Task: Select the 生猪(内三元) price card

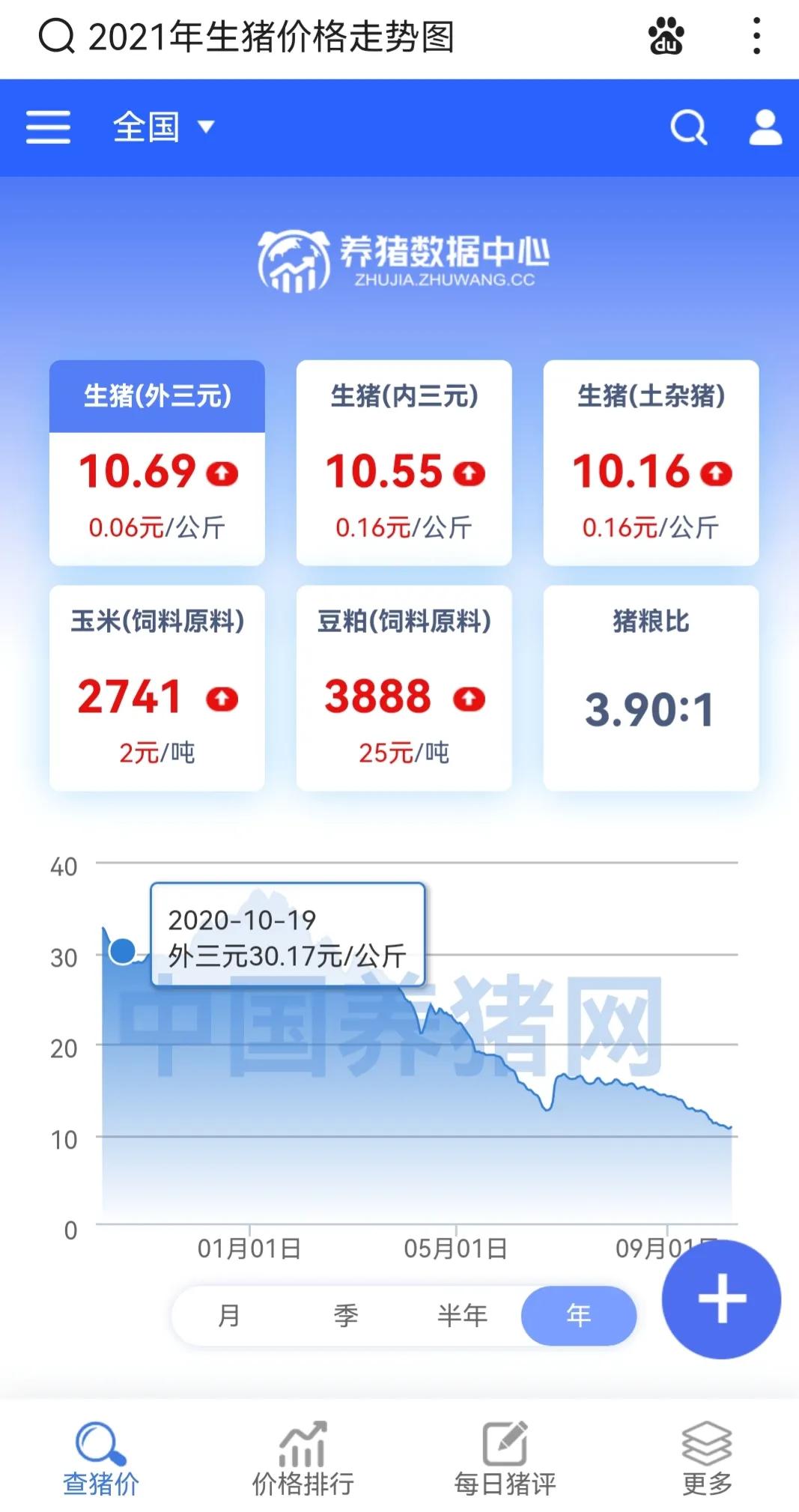Action: (x=404, y=462)
